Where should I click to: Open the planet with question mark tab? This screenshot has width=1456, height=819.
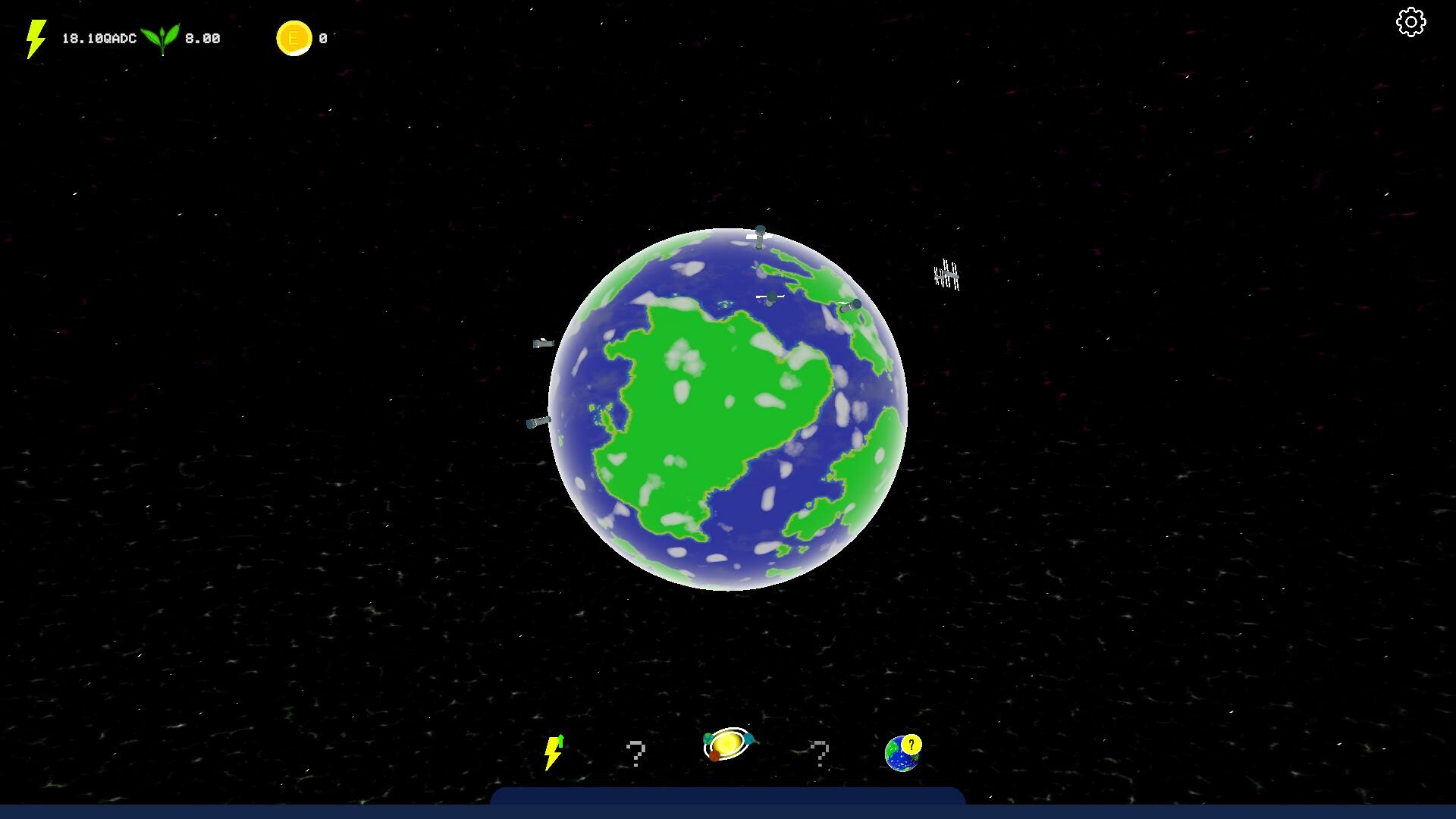click(902, 752)
